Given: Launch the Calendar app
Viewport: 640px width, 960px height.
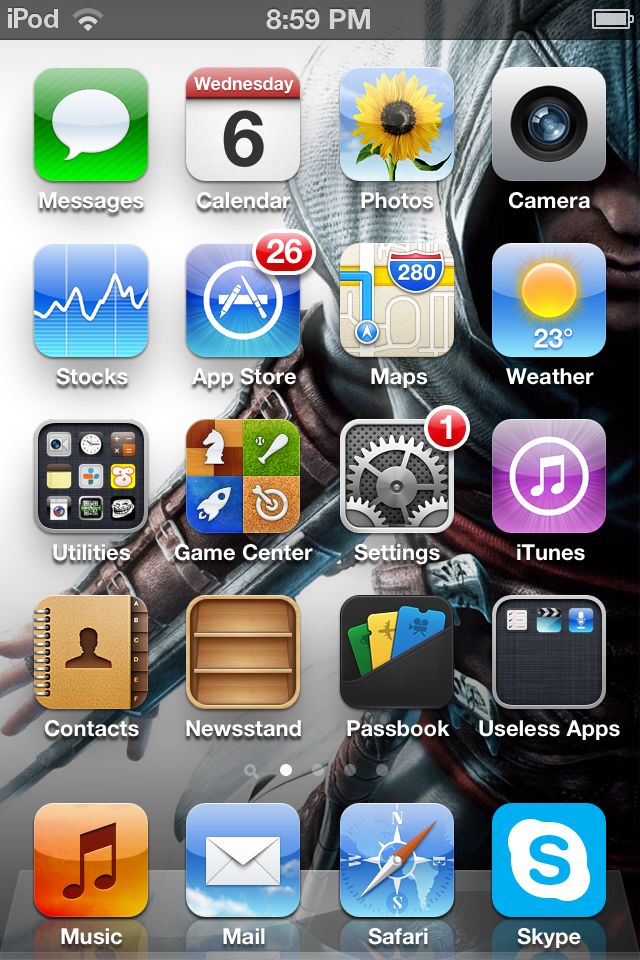Looking at the screenshot, I should (x=243, y=125).
